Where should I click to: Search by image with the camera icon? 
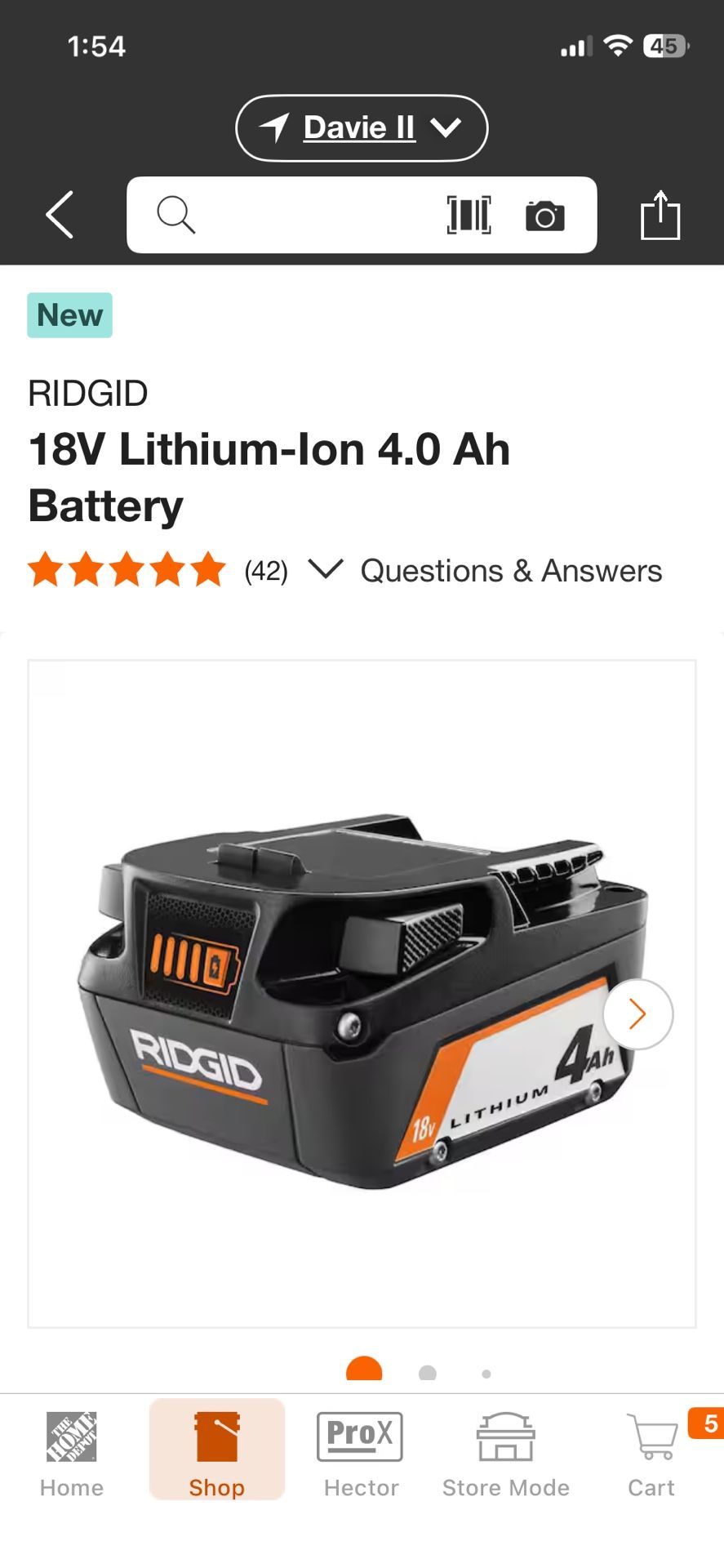point(545,216)
